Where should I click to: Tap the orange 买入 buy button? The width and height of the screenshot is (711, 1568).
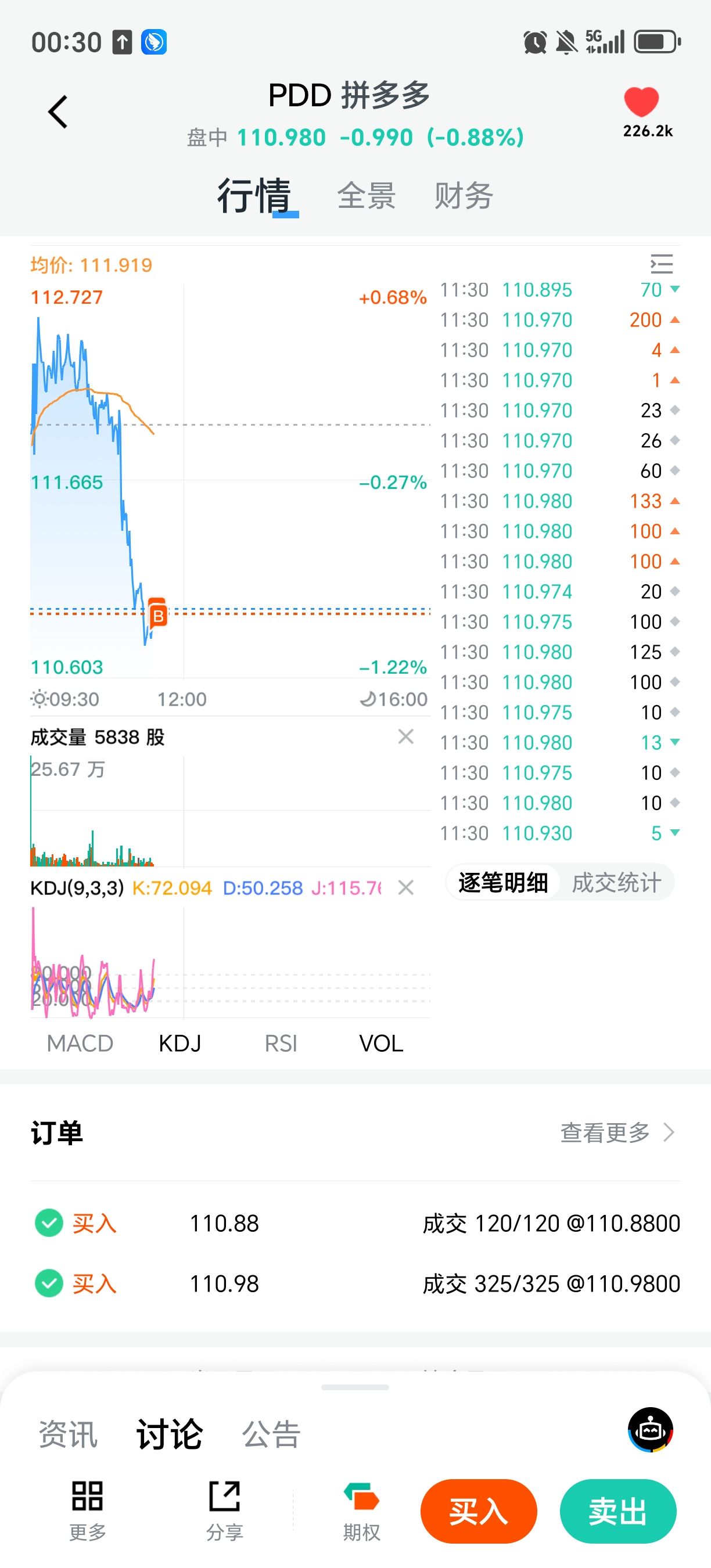click(x=479, y=1512)
